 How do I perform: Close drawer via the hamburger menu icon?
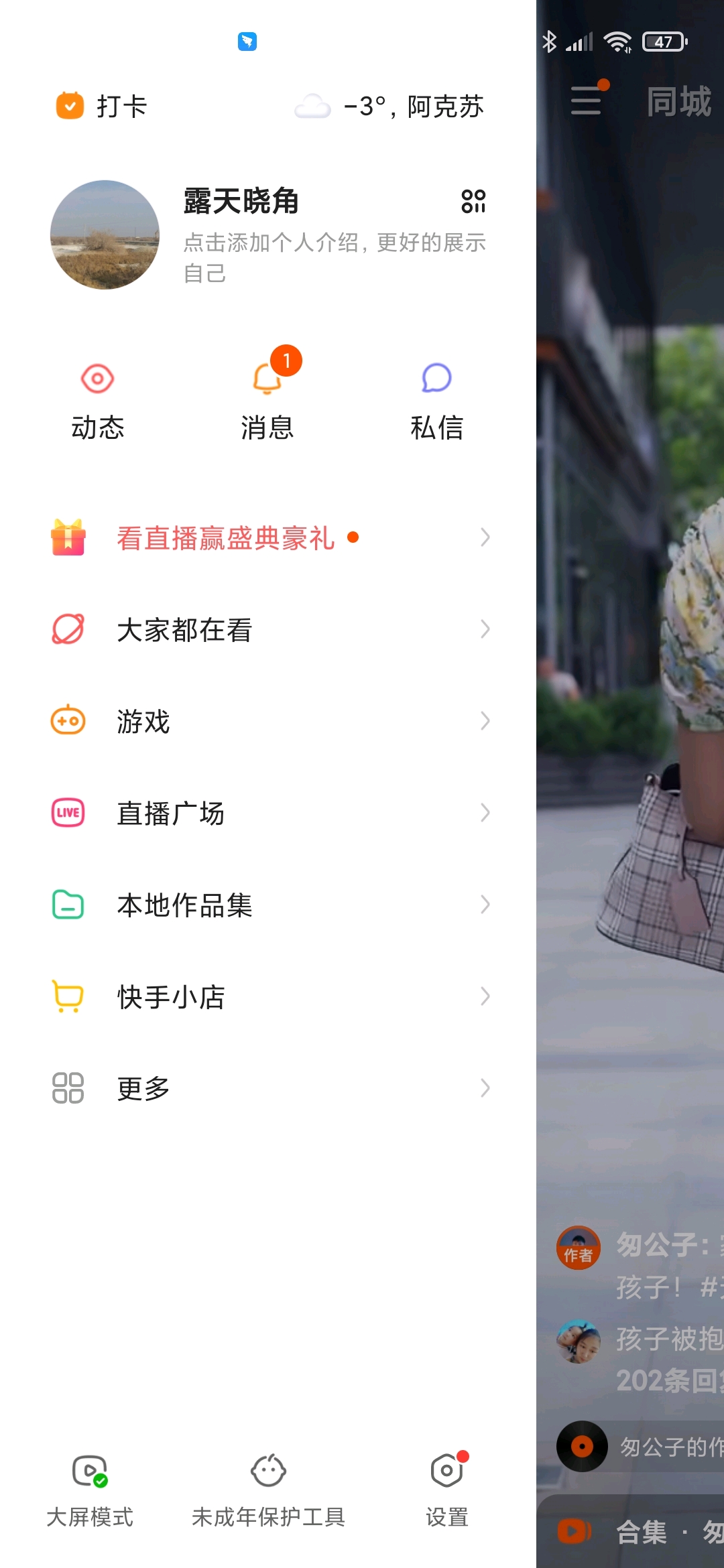pyautogui.click(x=586, y=101)
